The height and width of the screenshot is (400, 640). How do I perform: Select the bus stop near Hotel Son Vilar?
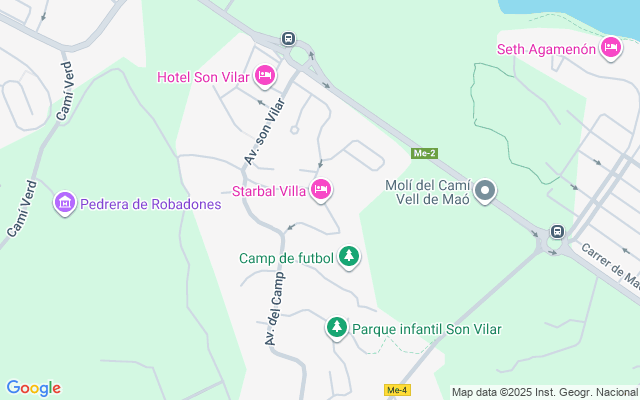point(289,39)
